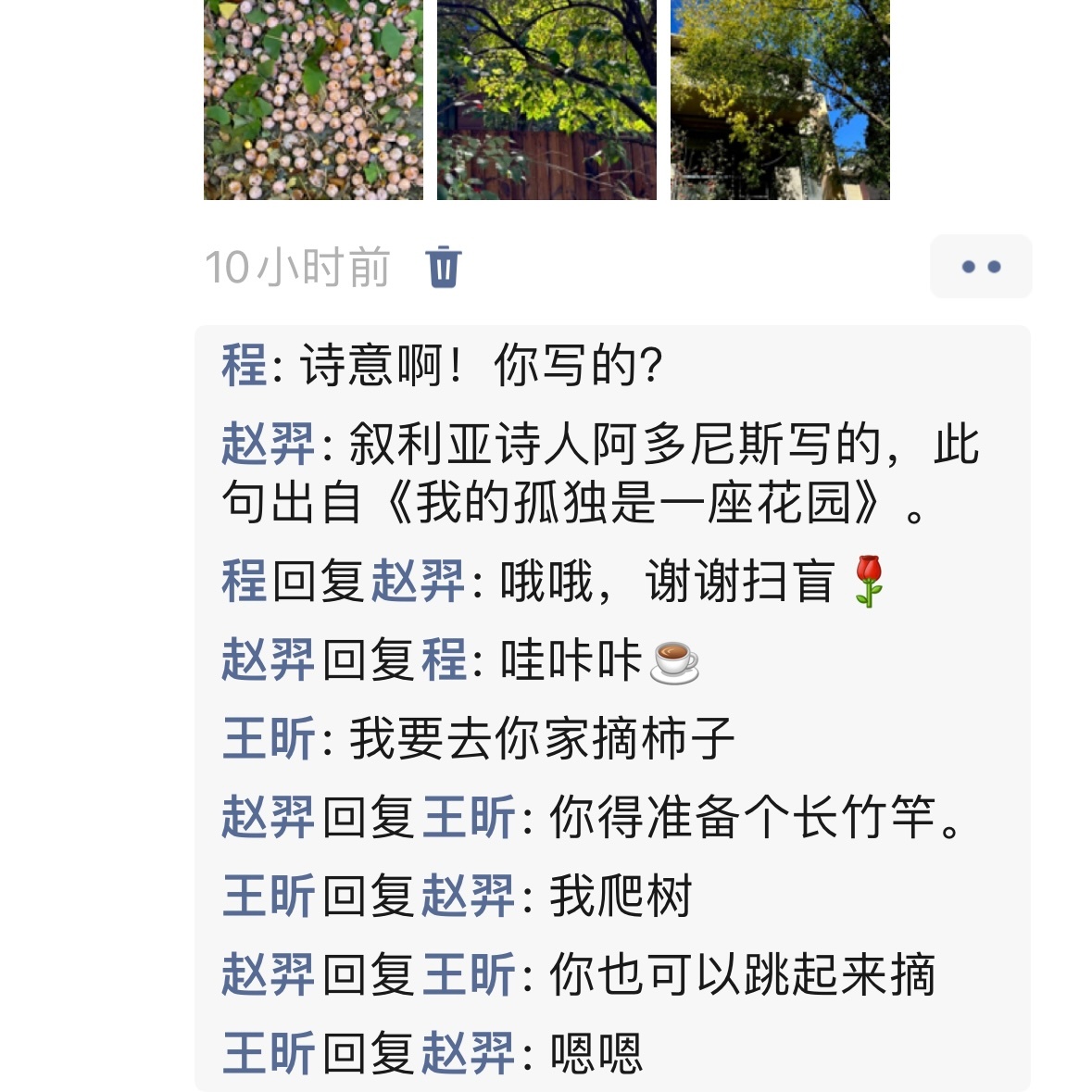Reply to 王昕's comment 我爬树
This screenshot has width=1092, height=1092.
click(x=621, y=897)
